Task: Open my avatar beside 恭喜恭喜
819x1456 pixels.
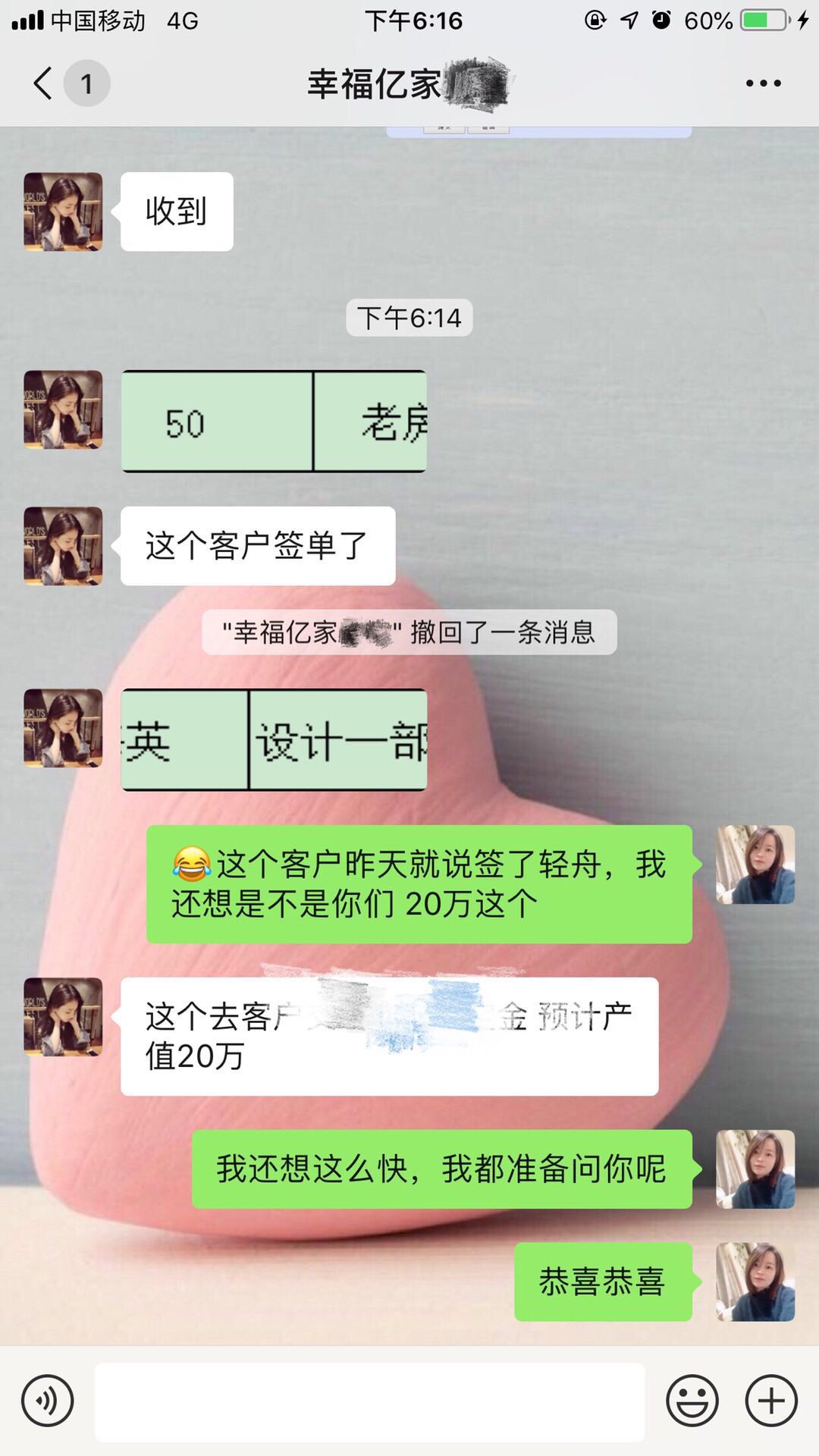Action: (755, 1282)
